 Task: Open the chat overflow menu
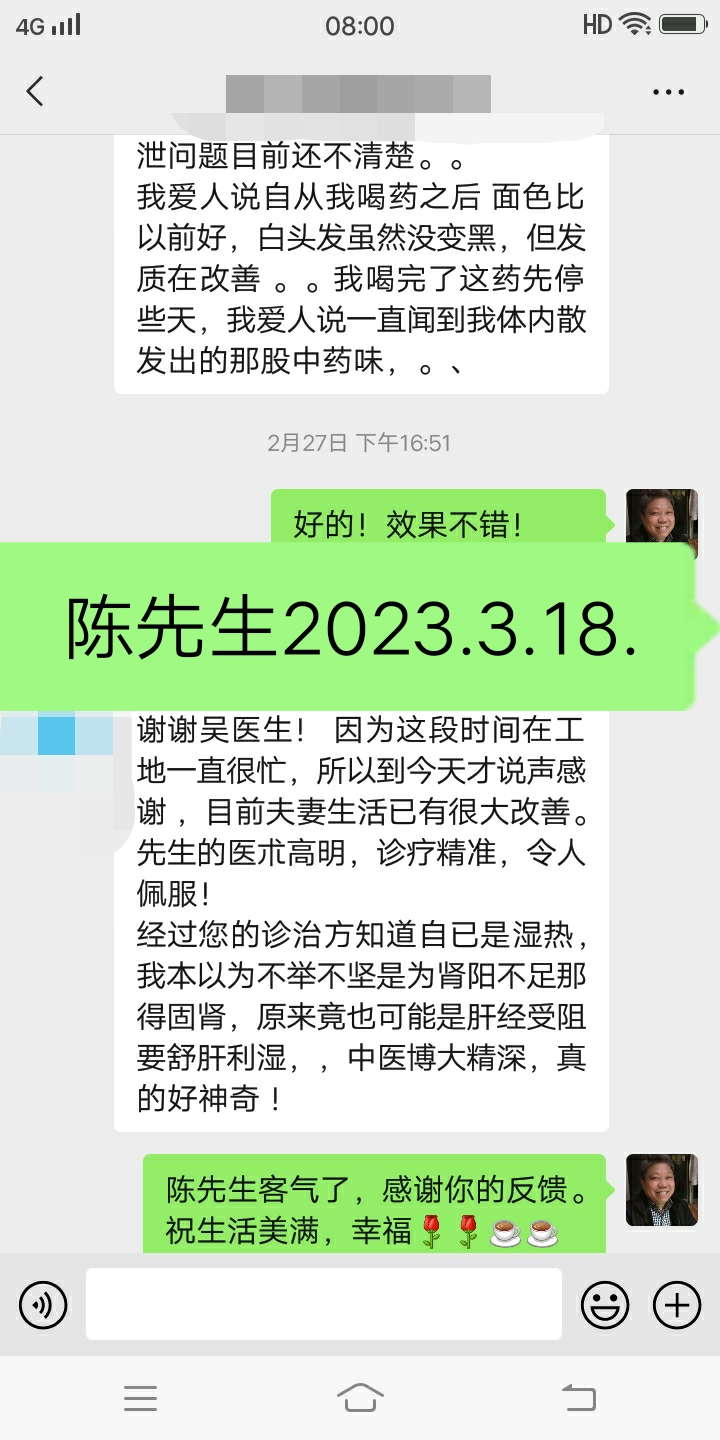point(668,92)
